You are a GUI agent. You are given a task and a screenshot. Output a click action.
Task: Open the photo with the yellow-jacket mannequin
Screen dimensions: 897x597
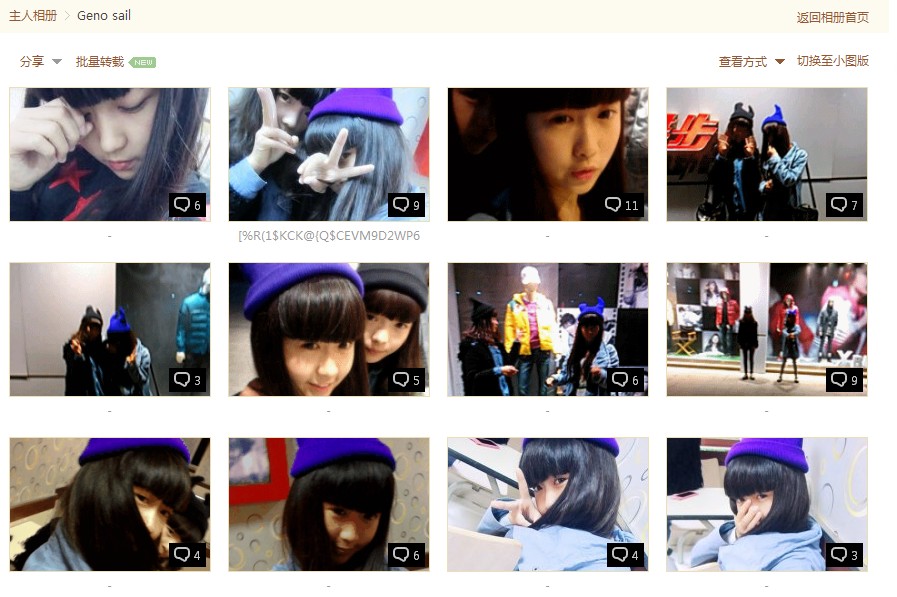point(547,329)
